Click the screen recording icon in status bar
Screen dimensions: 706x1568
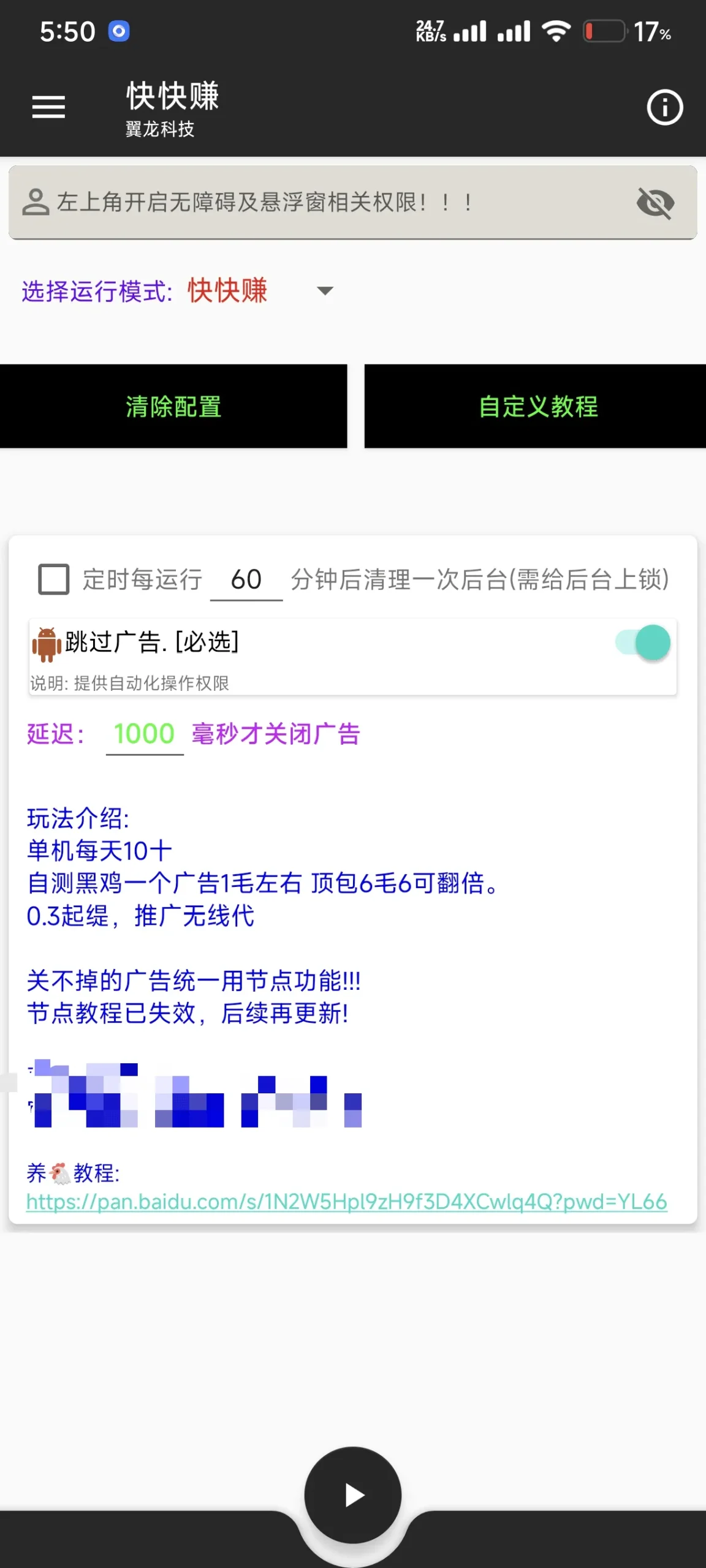(x=118, y=30)
